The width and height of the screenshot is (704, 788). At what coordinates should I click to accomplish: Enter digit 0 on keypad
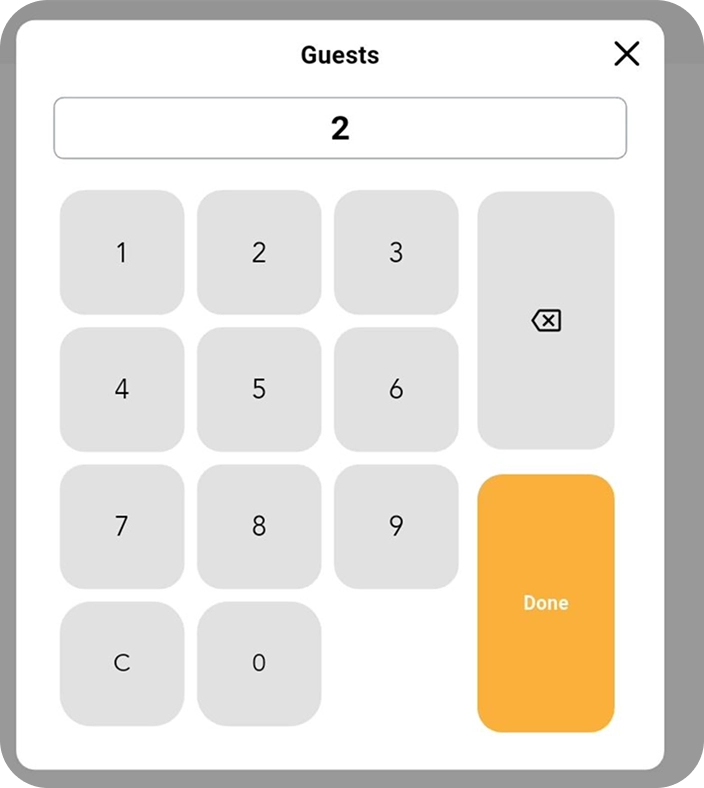[259, 663]
